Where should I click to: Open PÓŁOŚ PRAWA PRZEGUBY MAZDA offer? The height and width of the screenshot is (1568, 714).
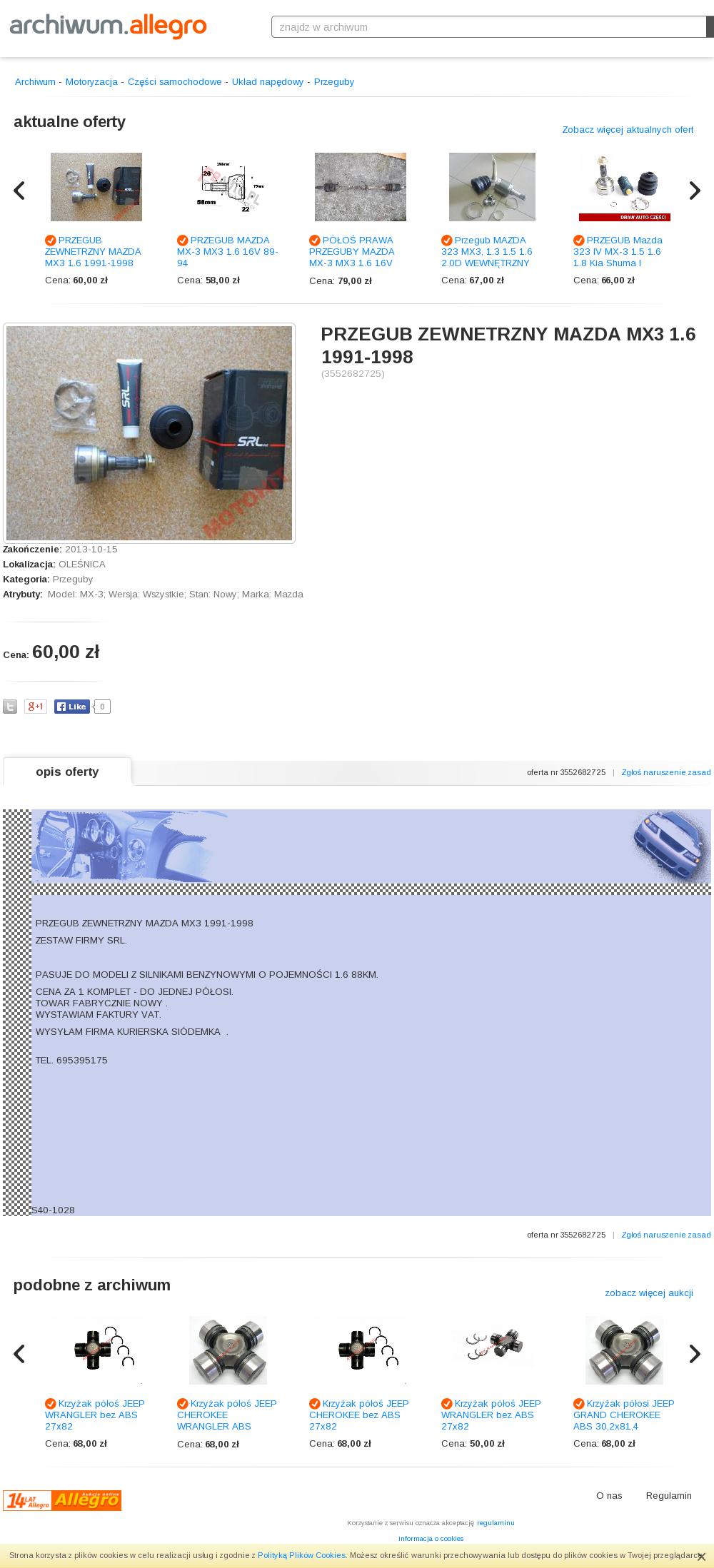(352, 251)
